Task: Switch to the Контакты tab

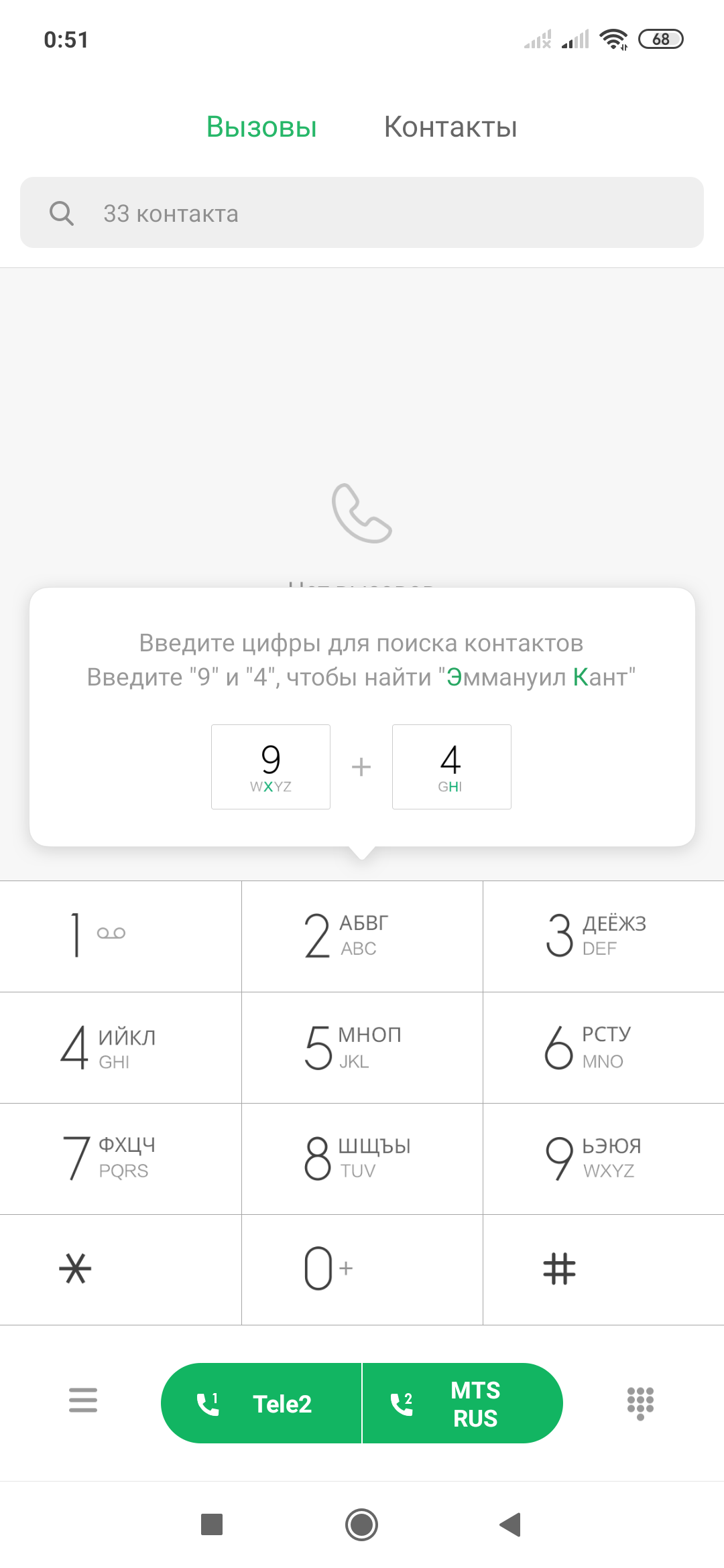Action: click(450, 127)
